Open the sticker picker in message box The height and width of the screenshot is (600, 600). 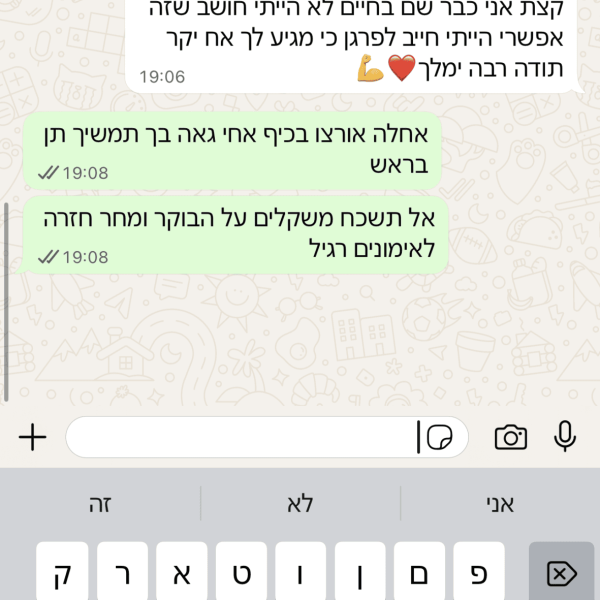click(x=440, y=437)
